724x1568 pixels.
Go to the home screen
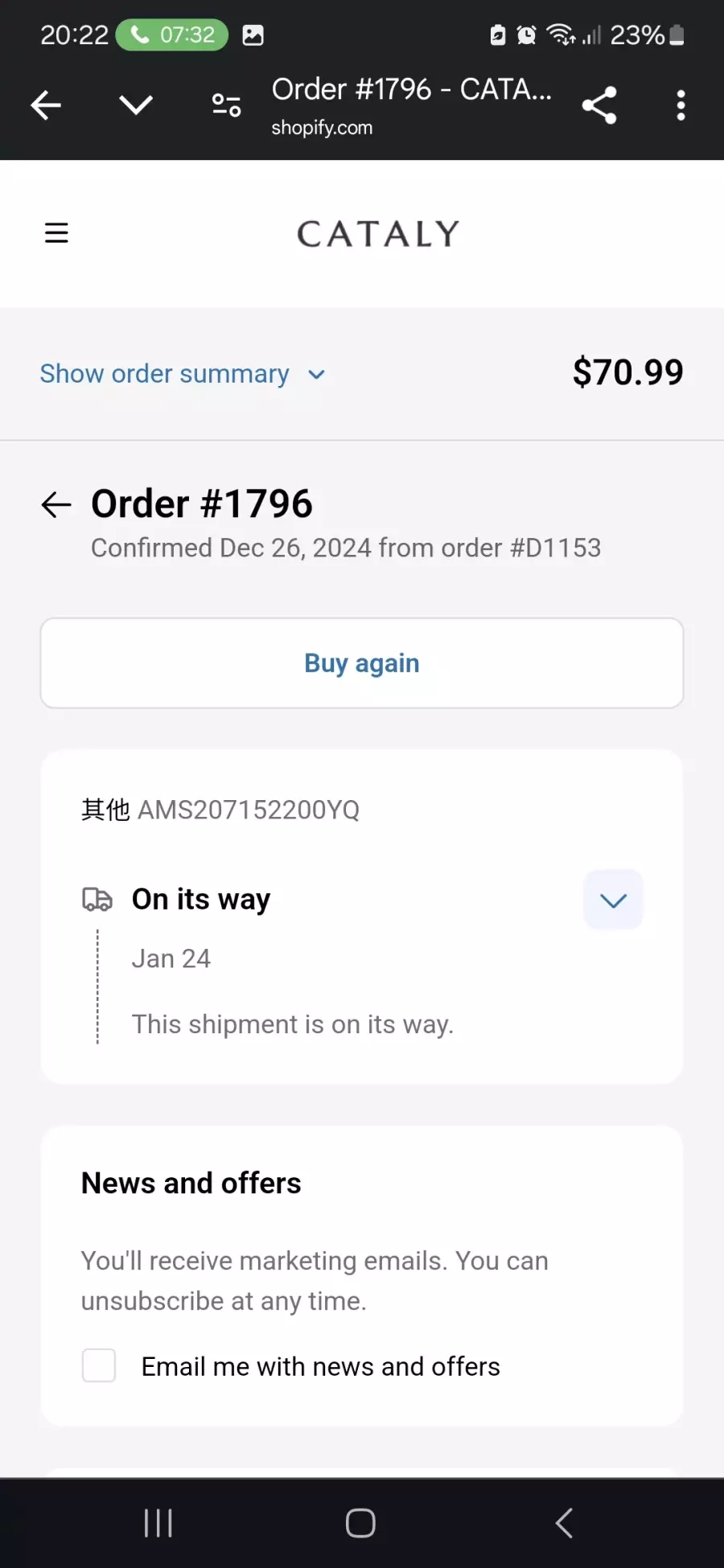click(360, 1523)
